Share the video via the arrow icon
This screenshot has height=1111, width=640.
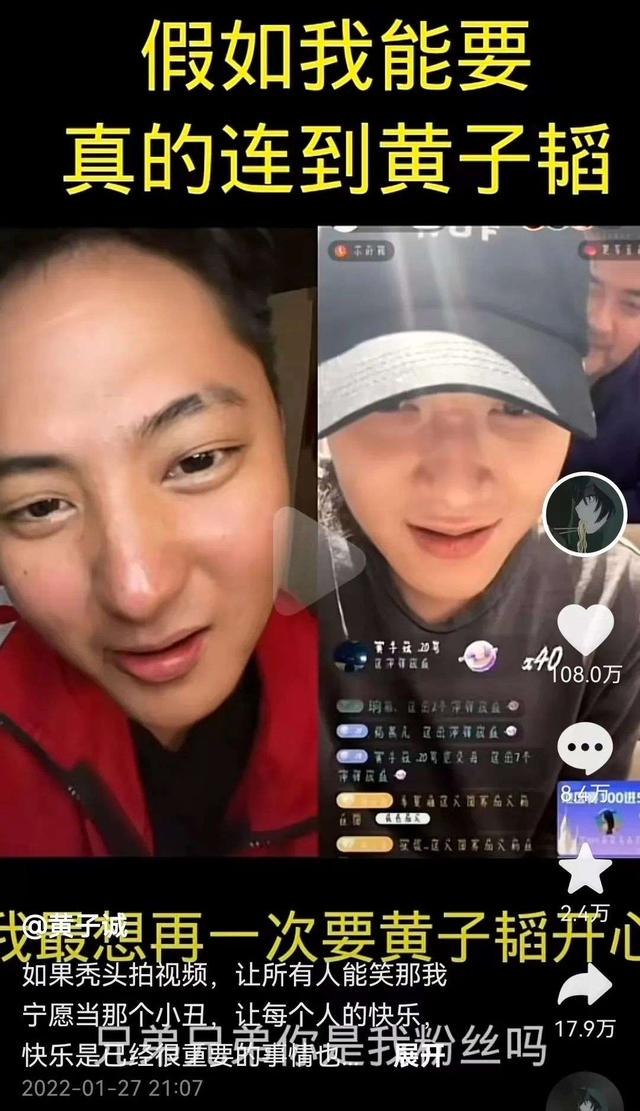pyautogui.click(x=585, y=985)
